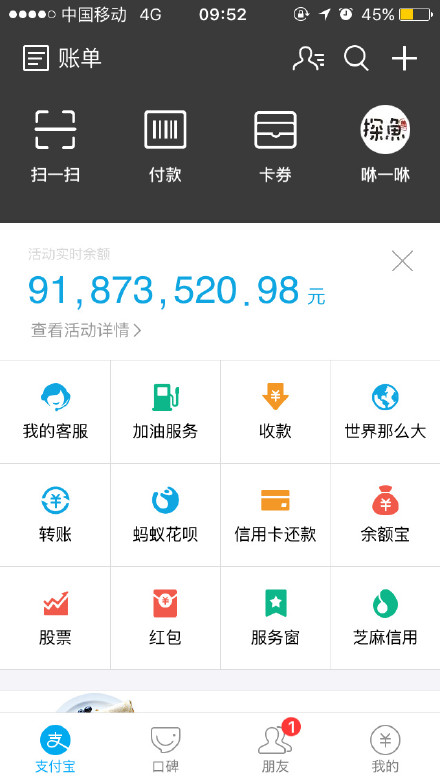Tap 咻一咻 feature
440x781 pixels.
point(385,144)
